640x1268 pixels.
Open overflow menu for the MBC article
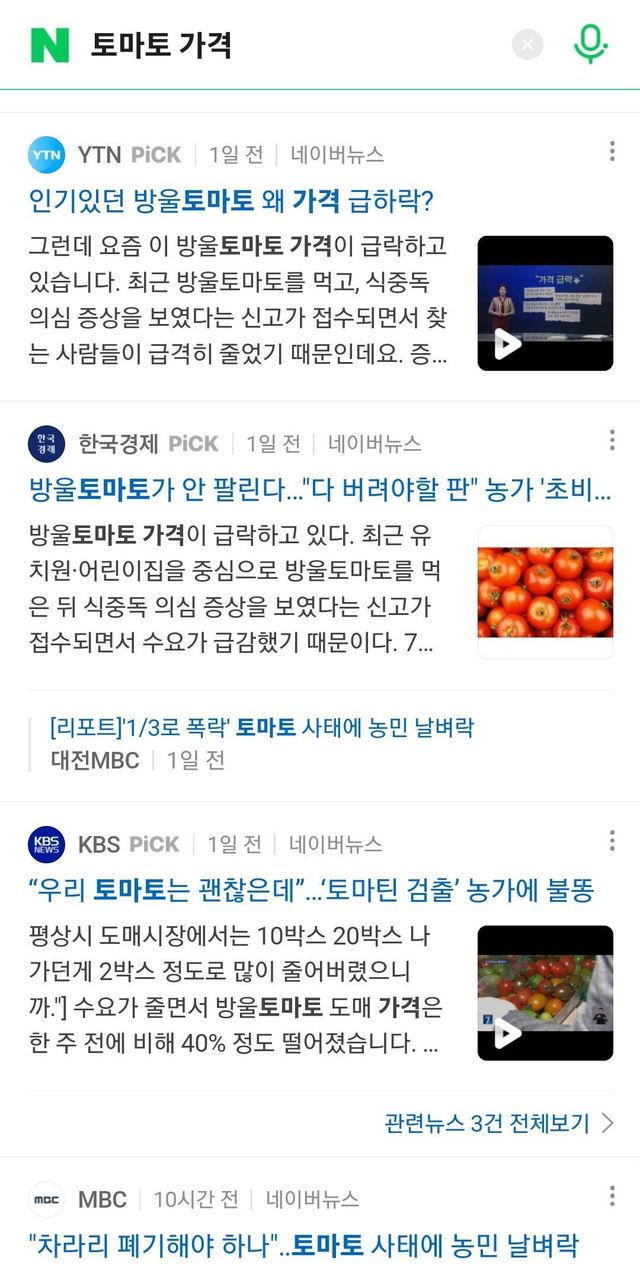612,1196
